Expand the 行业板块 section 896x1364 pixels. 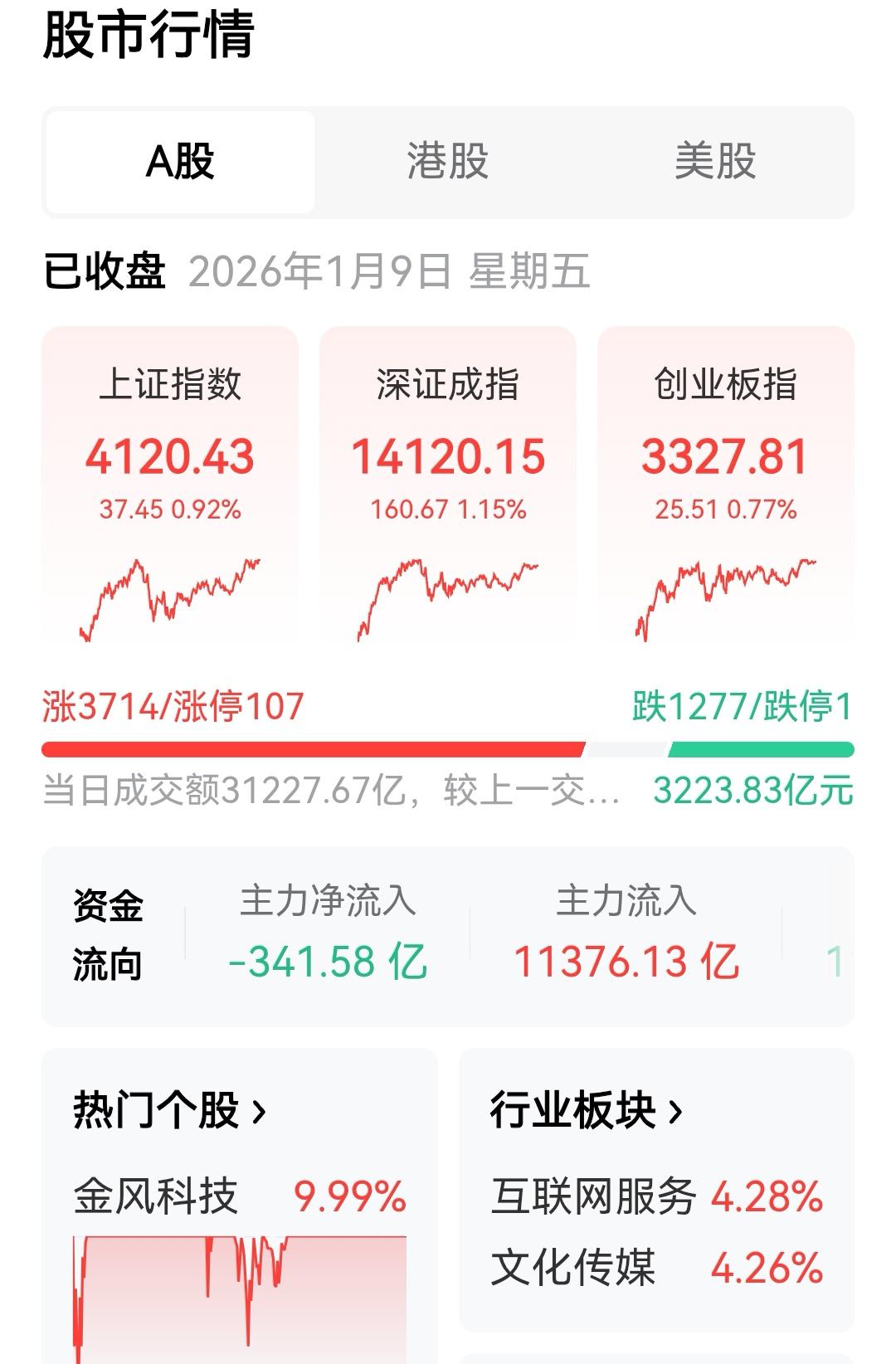coord(583,1108)
